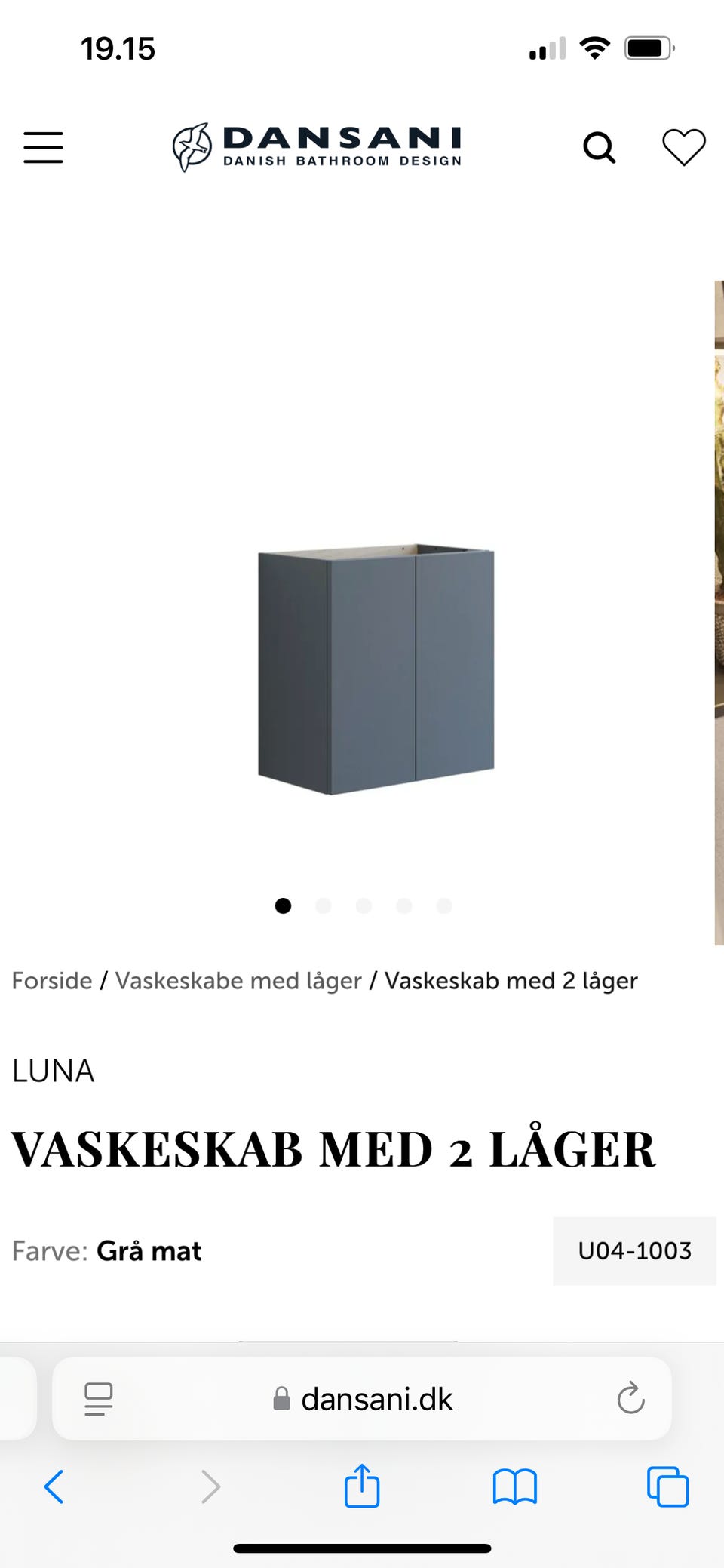This screenshot has width=724, height=1568.
Task: Open the hamburger navigation menu
Action: coord(43,147)
